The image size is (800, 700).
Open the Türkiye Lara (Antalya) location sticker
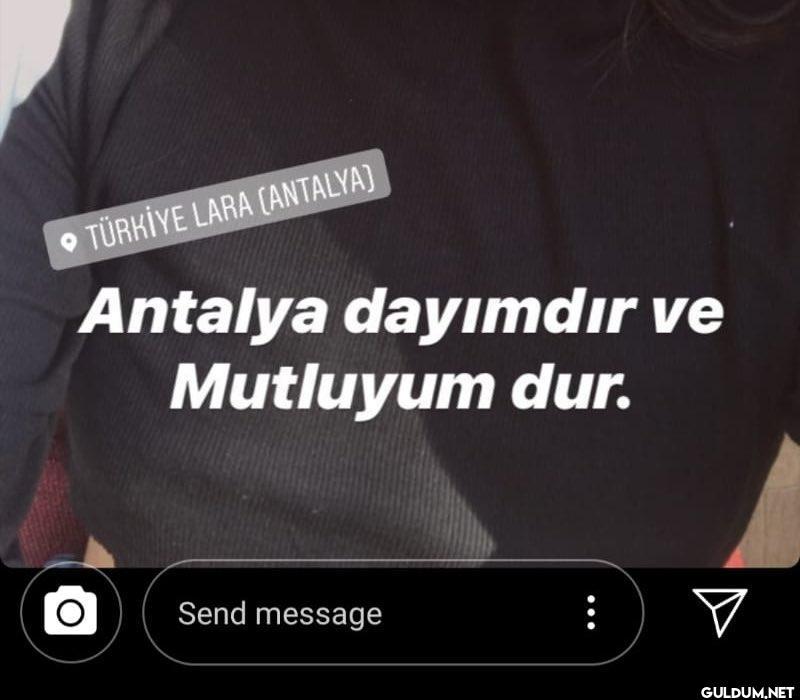[220, 209]
